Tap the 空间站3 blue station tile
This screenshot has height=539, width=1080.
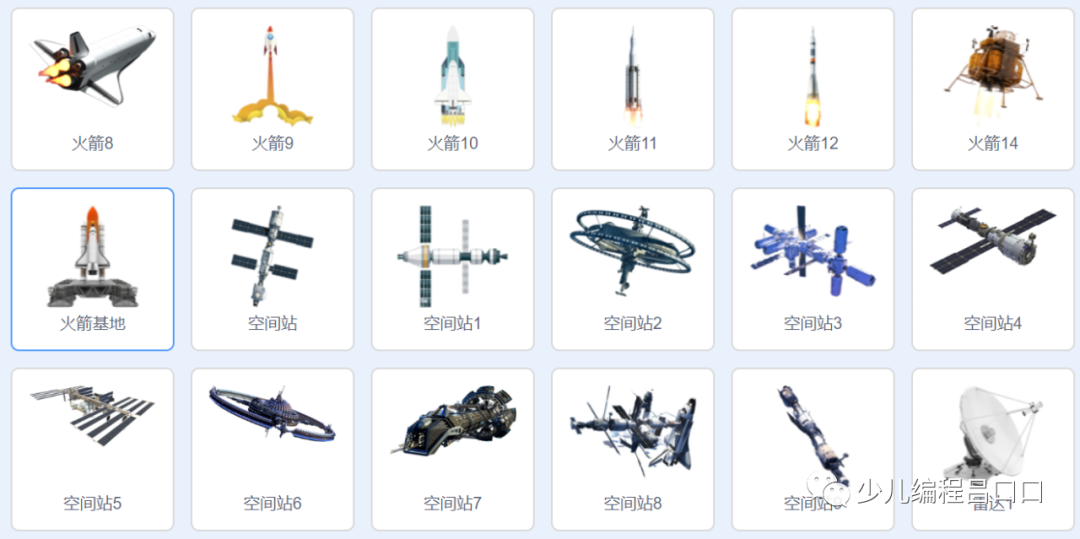click(812, 268)
